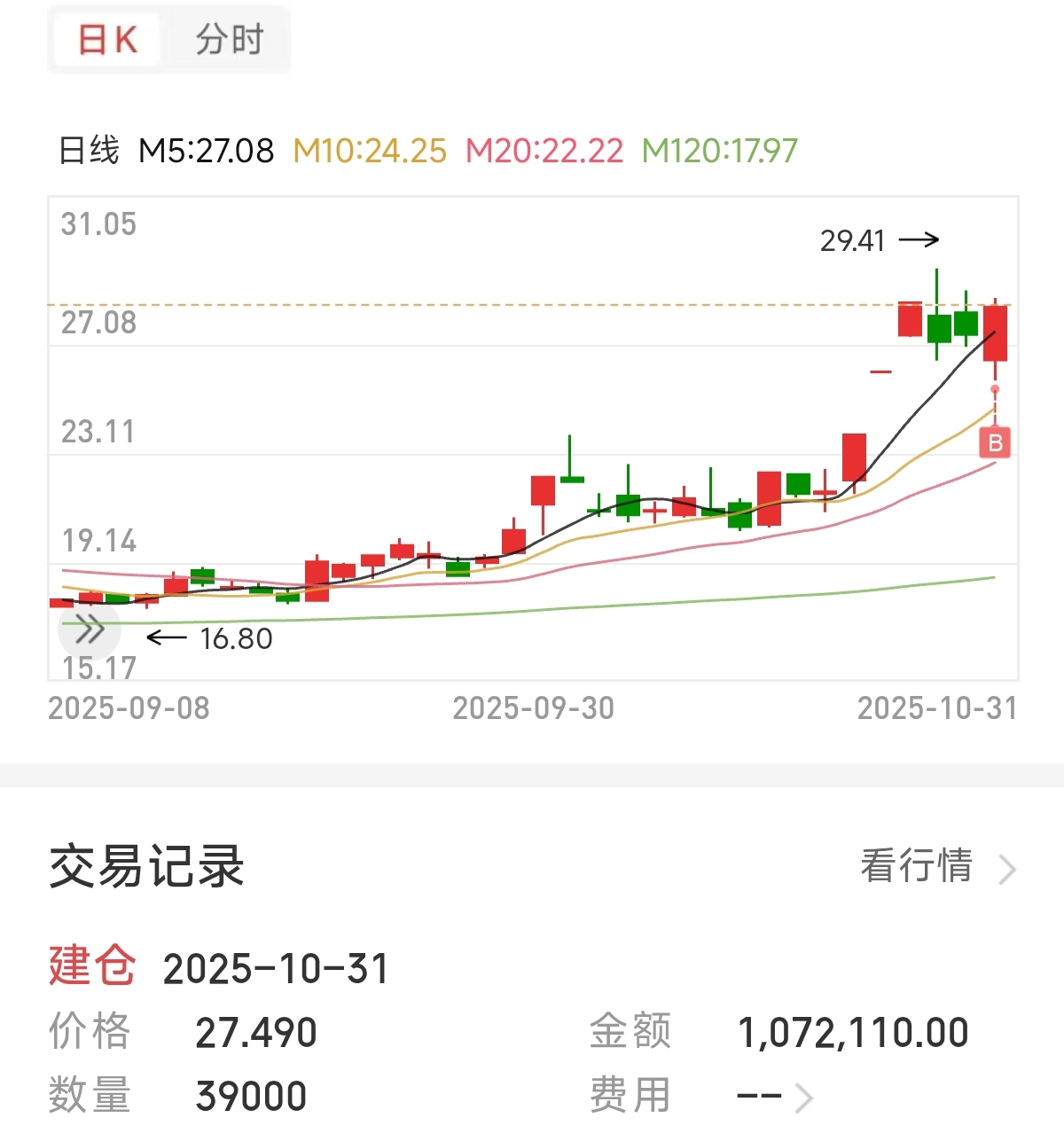Tap the B buy marker on chart
The width and height of the screenshot is (1064, 1141).
995,442
